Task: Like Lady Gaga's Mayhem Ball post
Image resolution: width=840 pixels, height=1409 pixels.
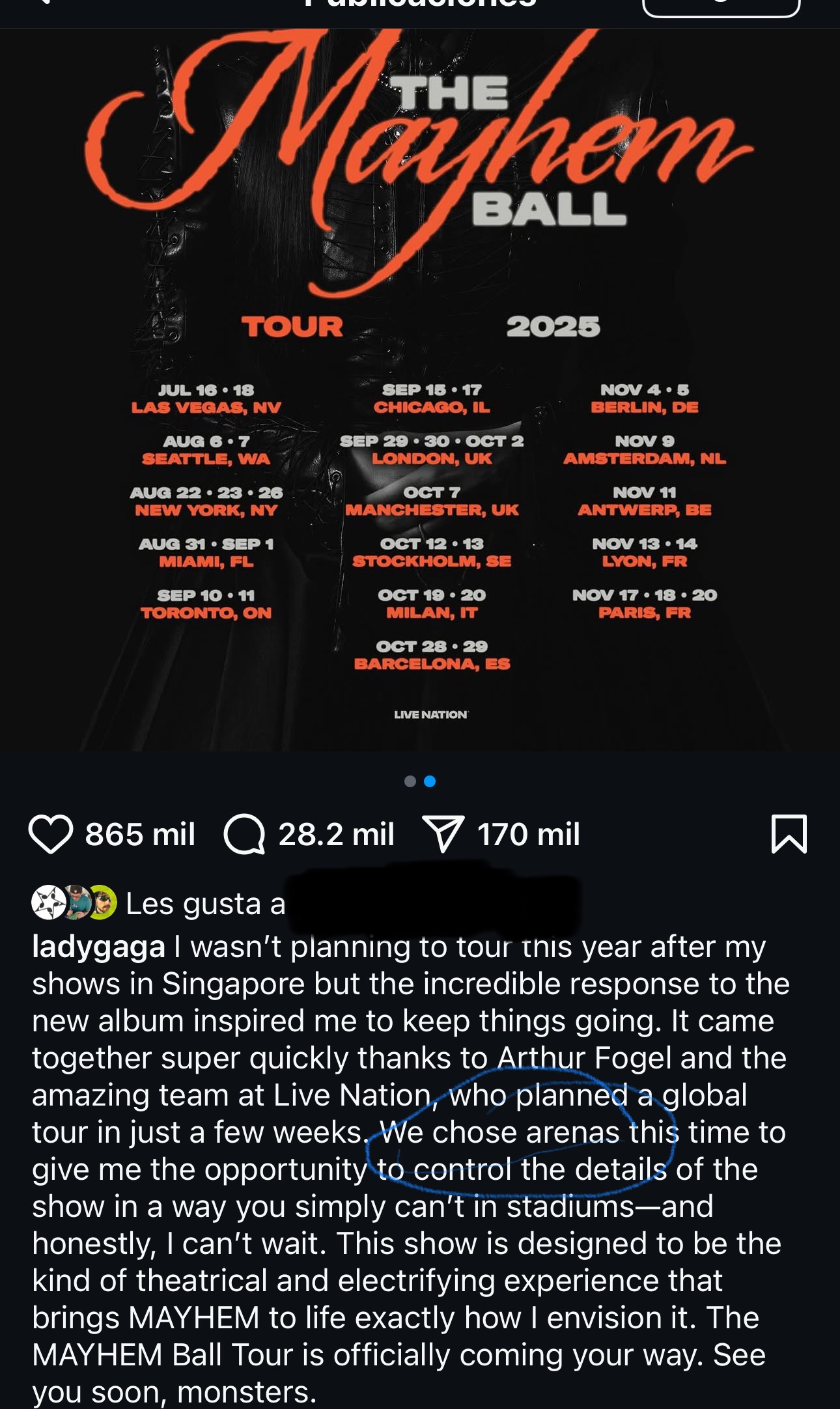Action: (50, 834)
